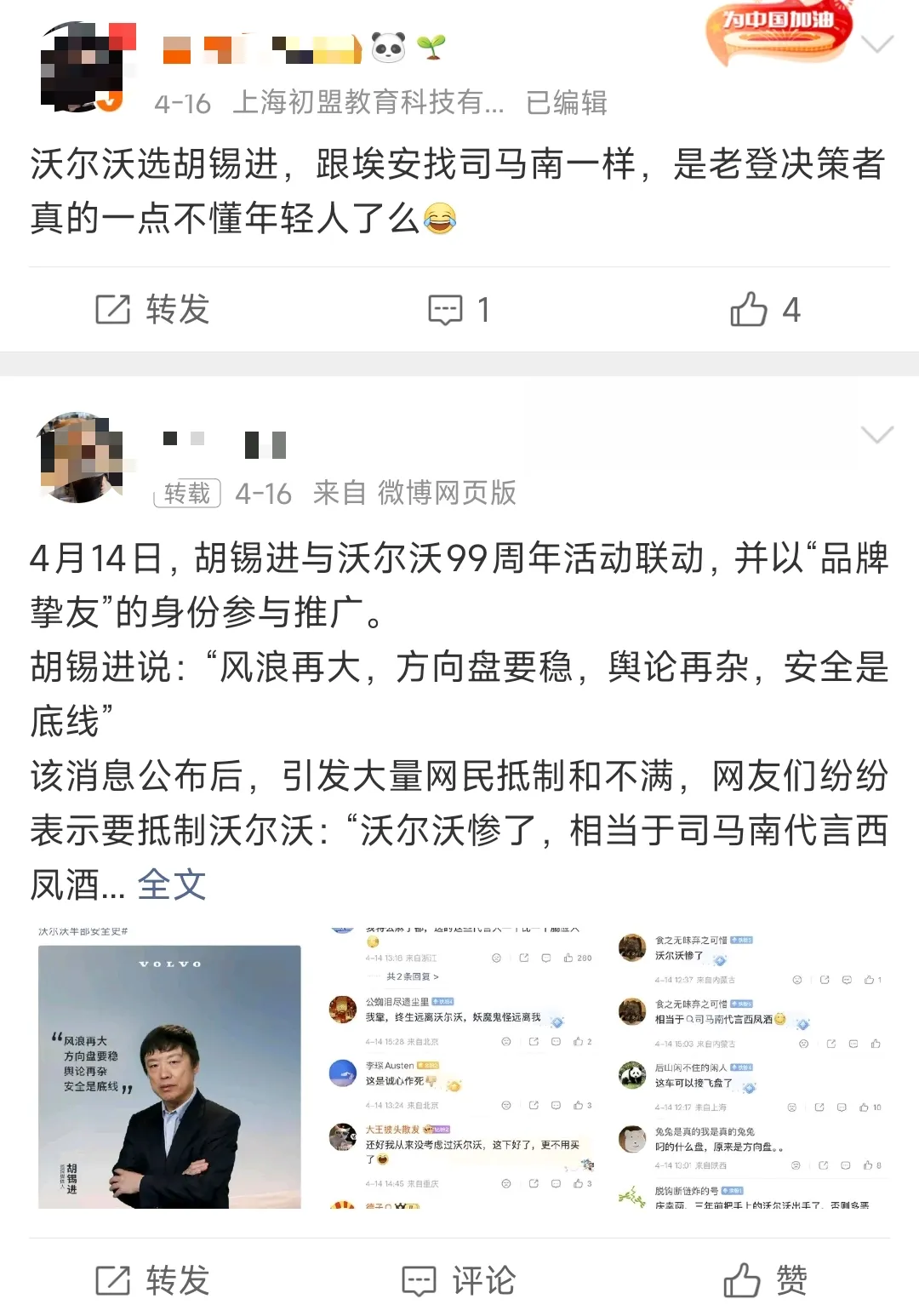Image resolution: width=919 pixels, height=1316 pixels.
Task: Expand the second post's dropdown chevron
Action: pos(876,435)
